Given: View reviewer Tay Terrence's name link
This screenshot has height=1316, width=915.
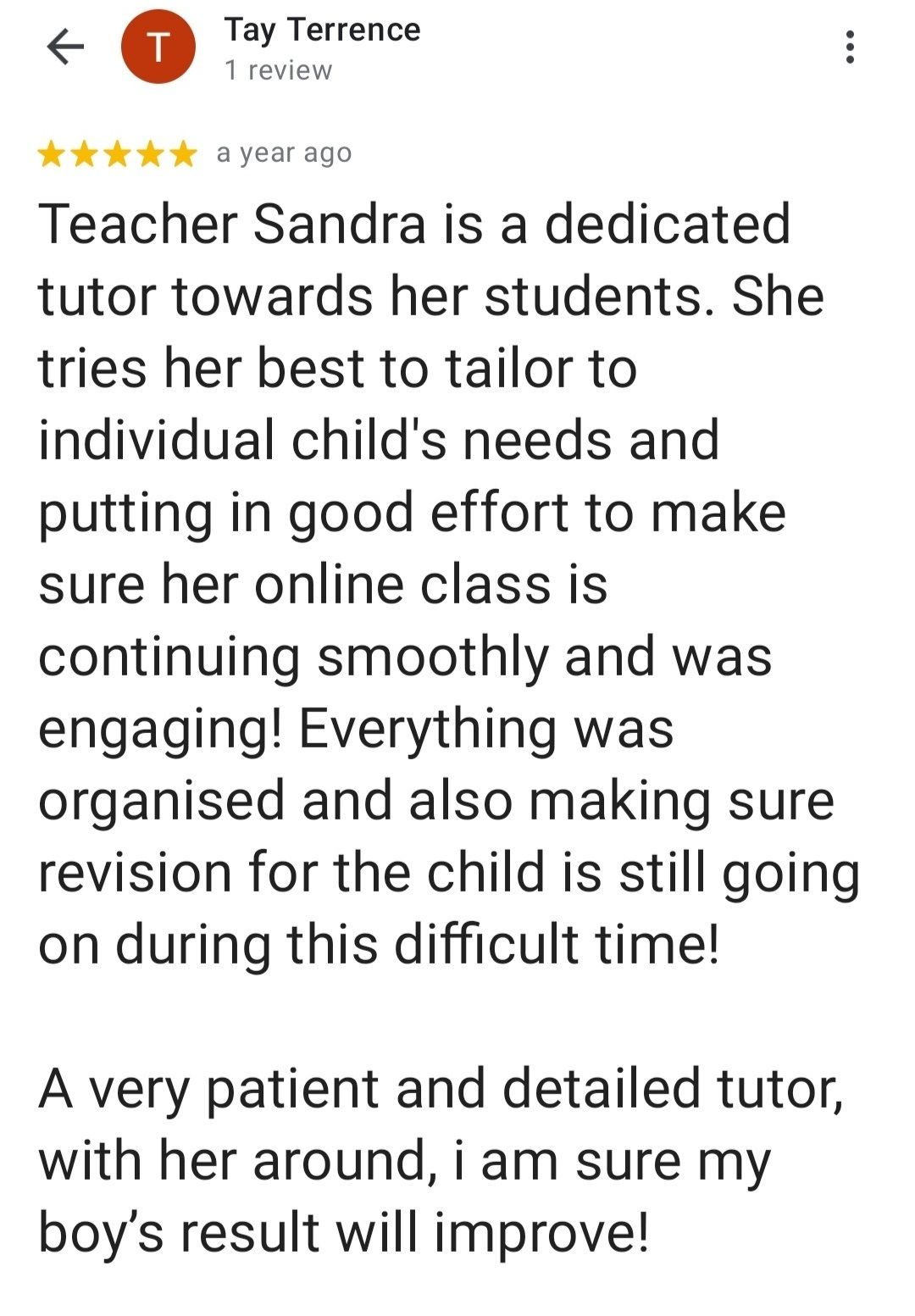Looking at the screenshot, I should tap(322, 31).
